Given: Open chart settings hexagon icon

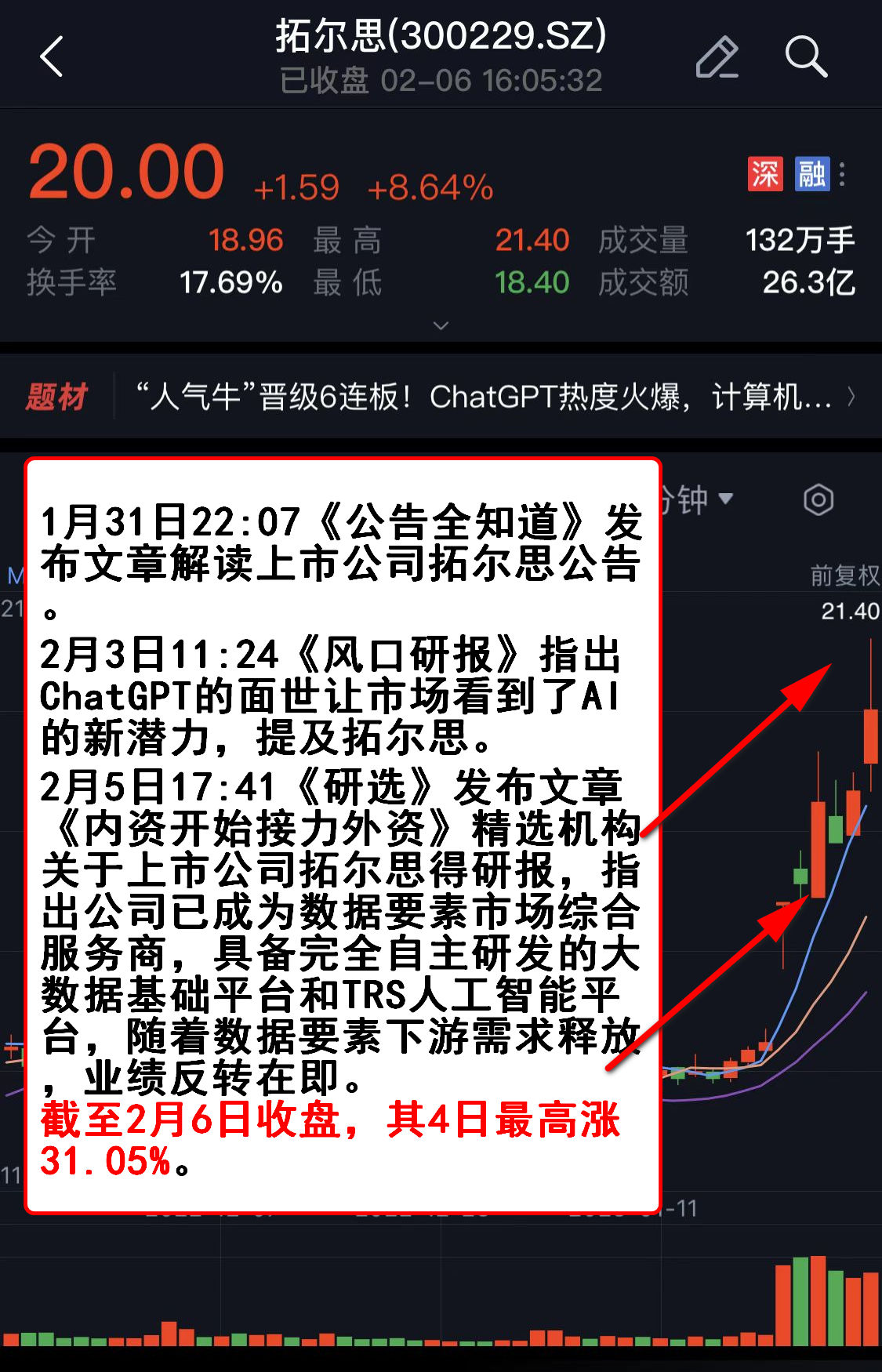Looking at the screenshot, I should coord(818,499).
